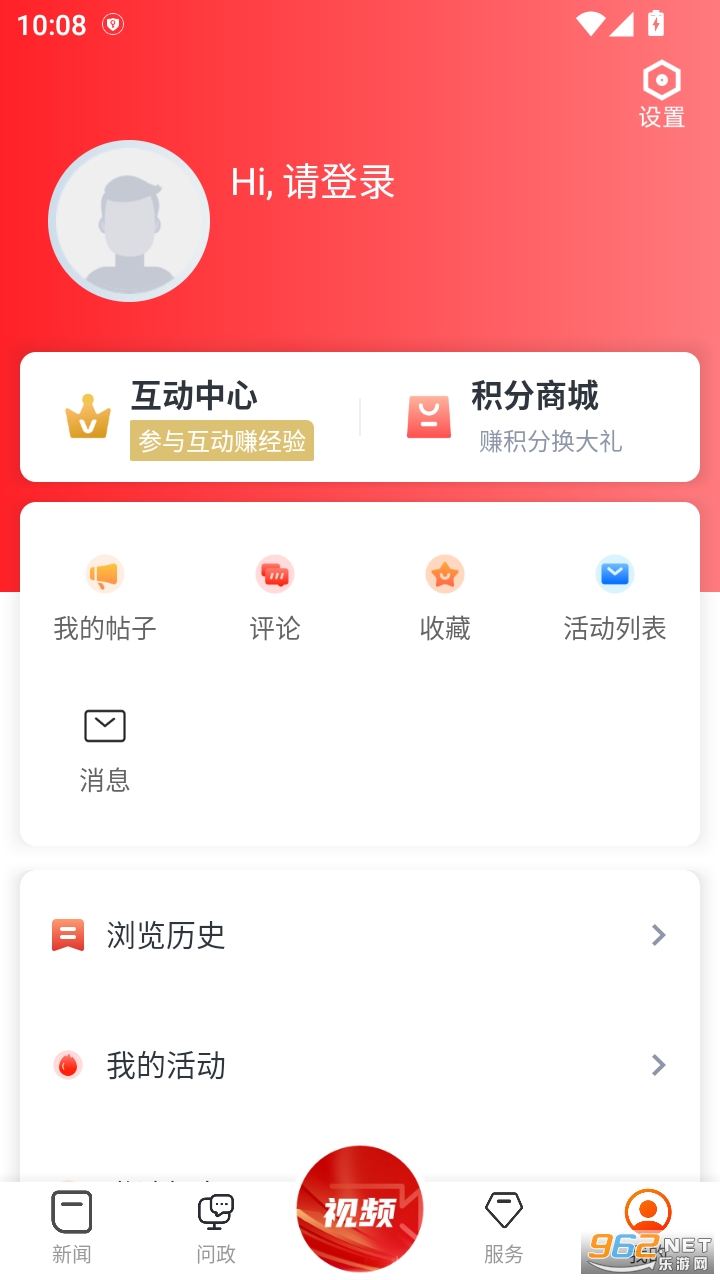720x1280 pixels.
Task: Expand 浏览历史 browsing history row
Action: click(x=166, y=935)
